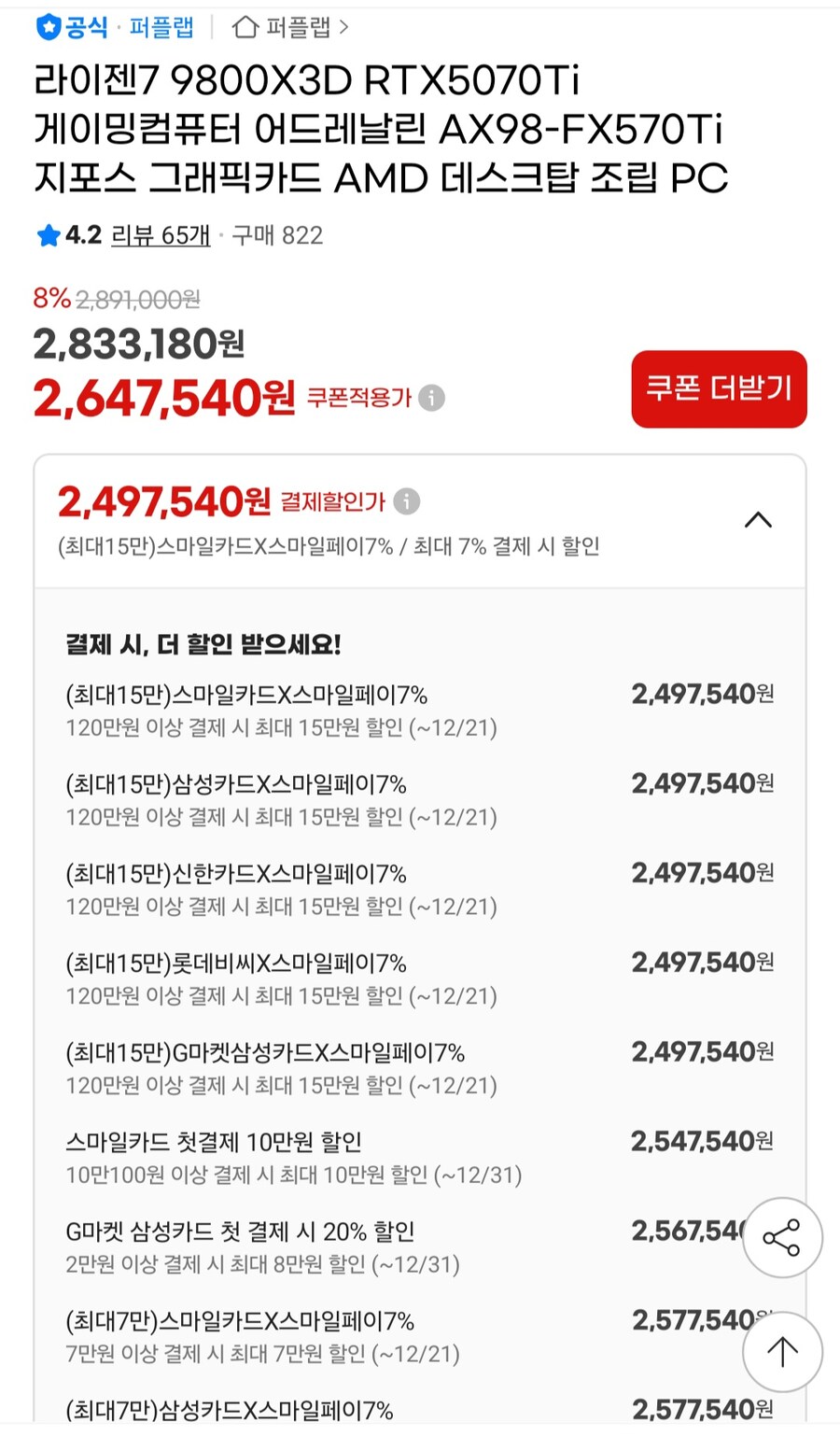
Task: Click the scroll-to-top arrow icon
Action: (x=782, y=1351)
